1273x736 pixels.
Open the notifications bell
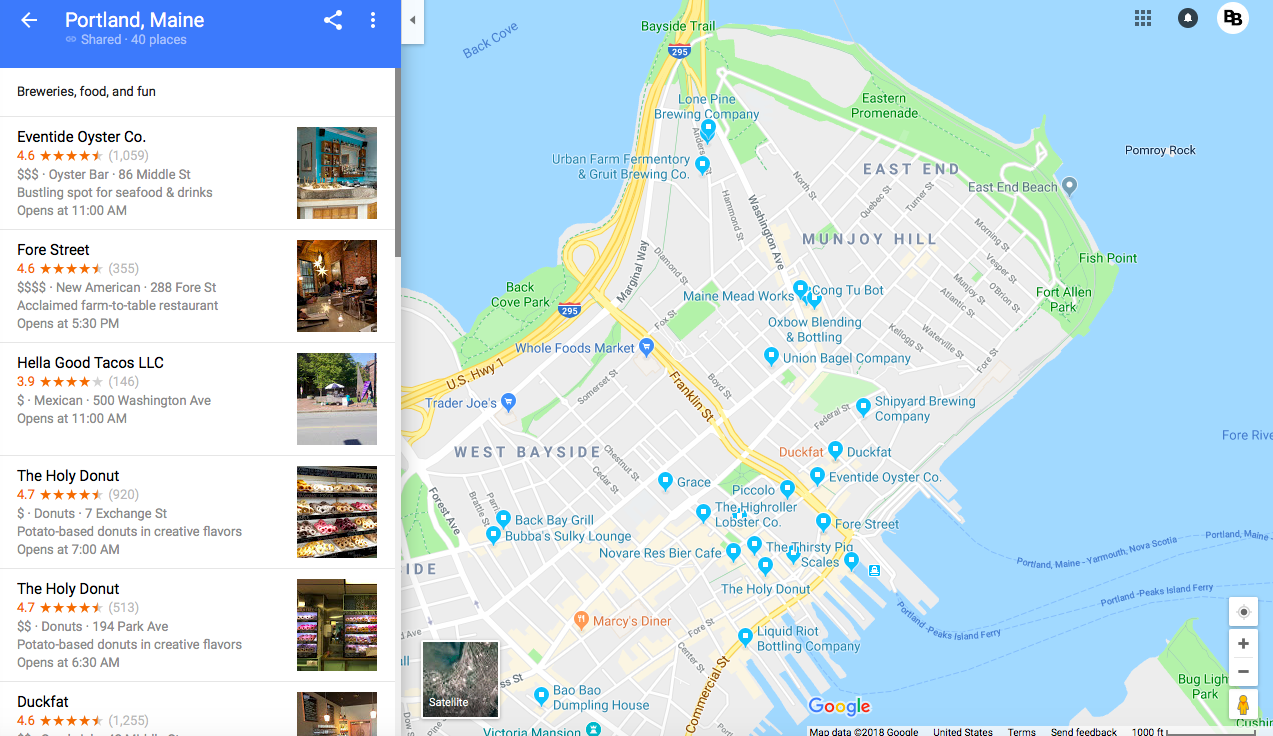tap(1188, 18)
